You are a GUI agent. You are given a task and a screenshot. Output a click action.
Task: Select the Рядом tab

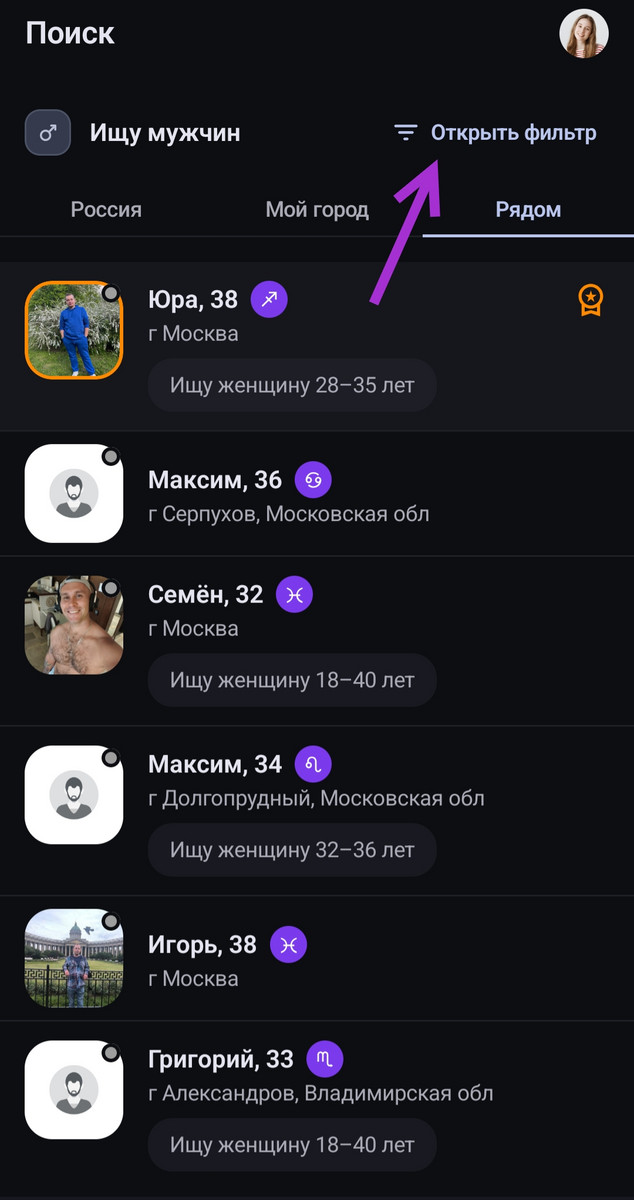click(528, 210)
